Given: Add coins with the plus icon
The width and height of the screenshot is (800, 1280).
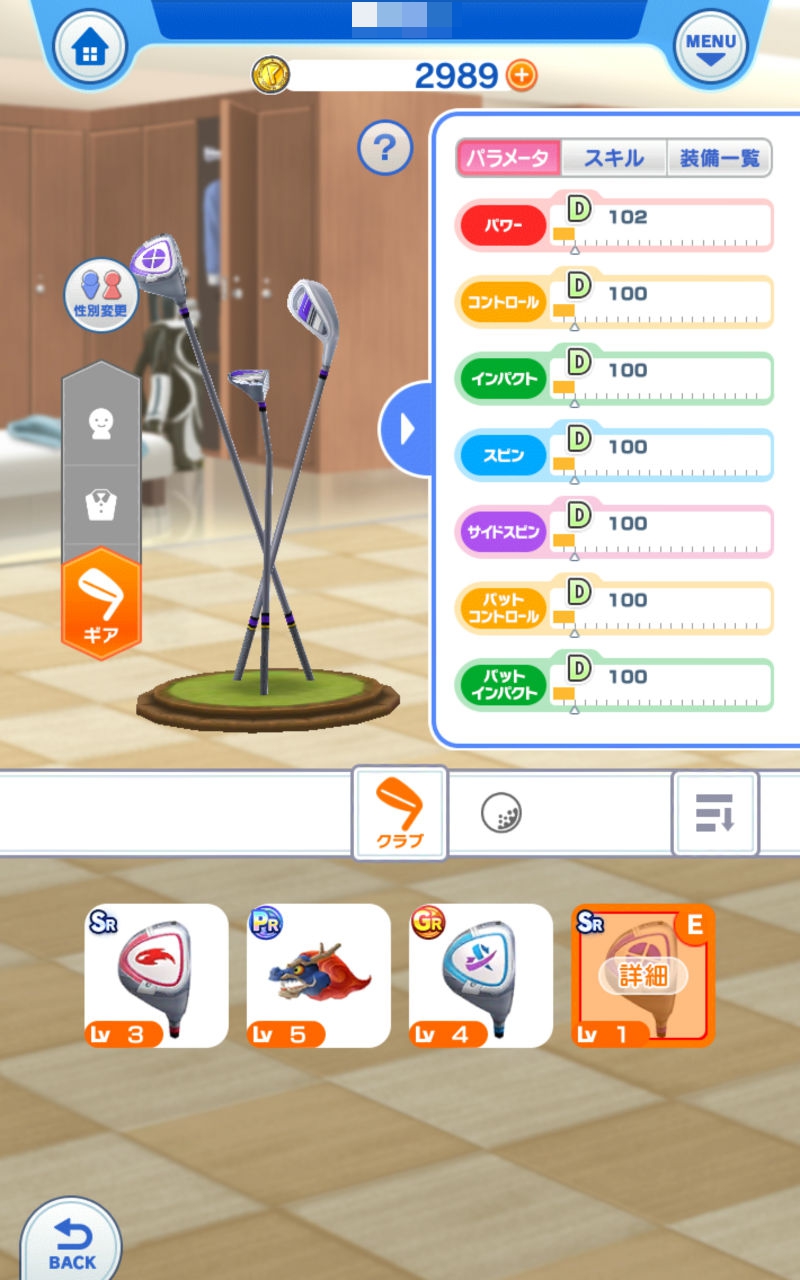Looking at the screenshot, I should 521,74.
